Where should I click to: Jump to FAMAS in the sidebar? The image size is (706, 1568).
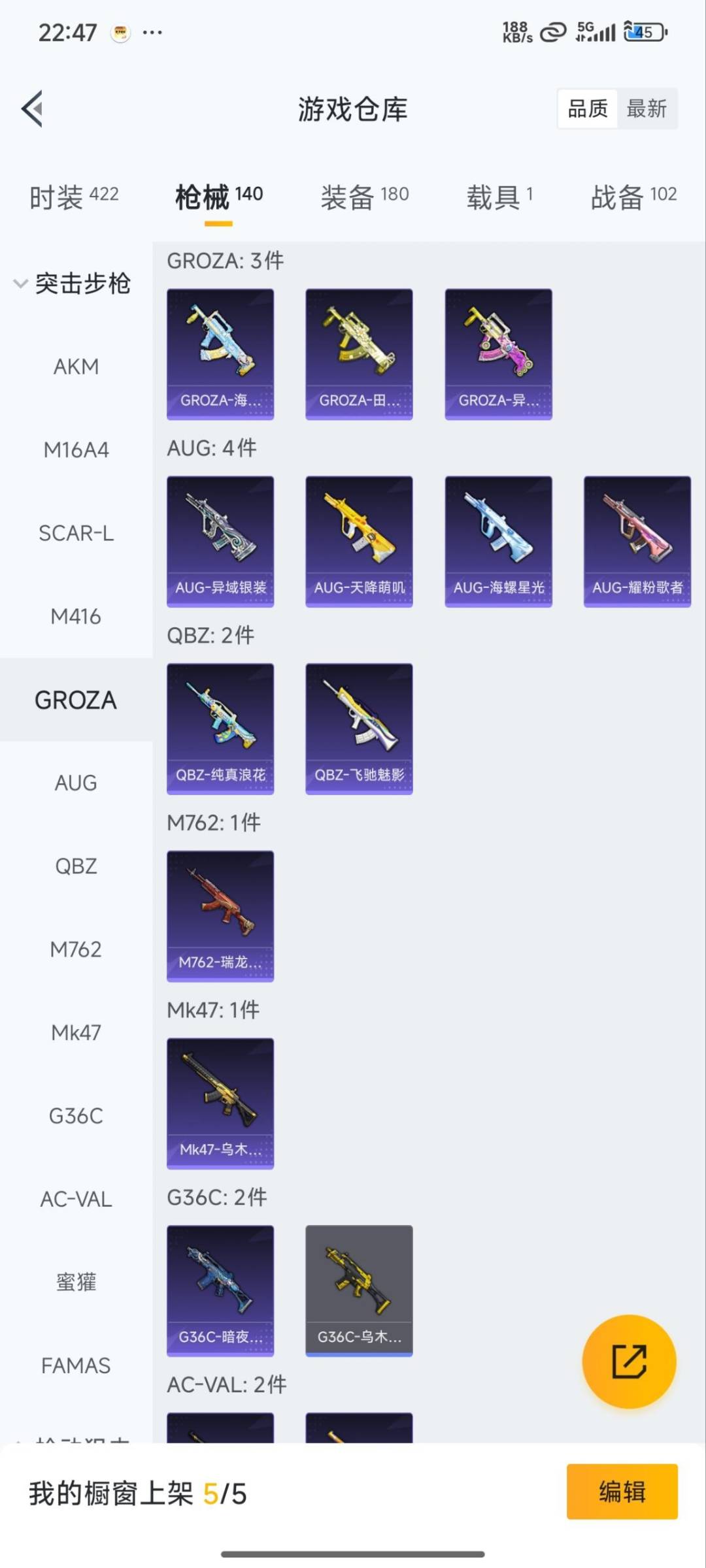tap(76, 1365)
